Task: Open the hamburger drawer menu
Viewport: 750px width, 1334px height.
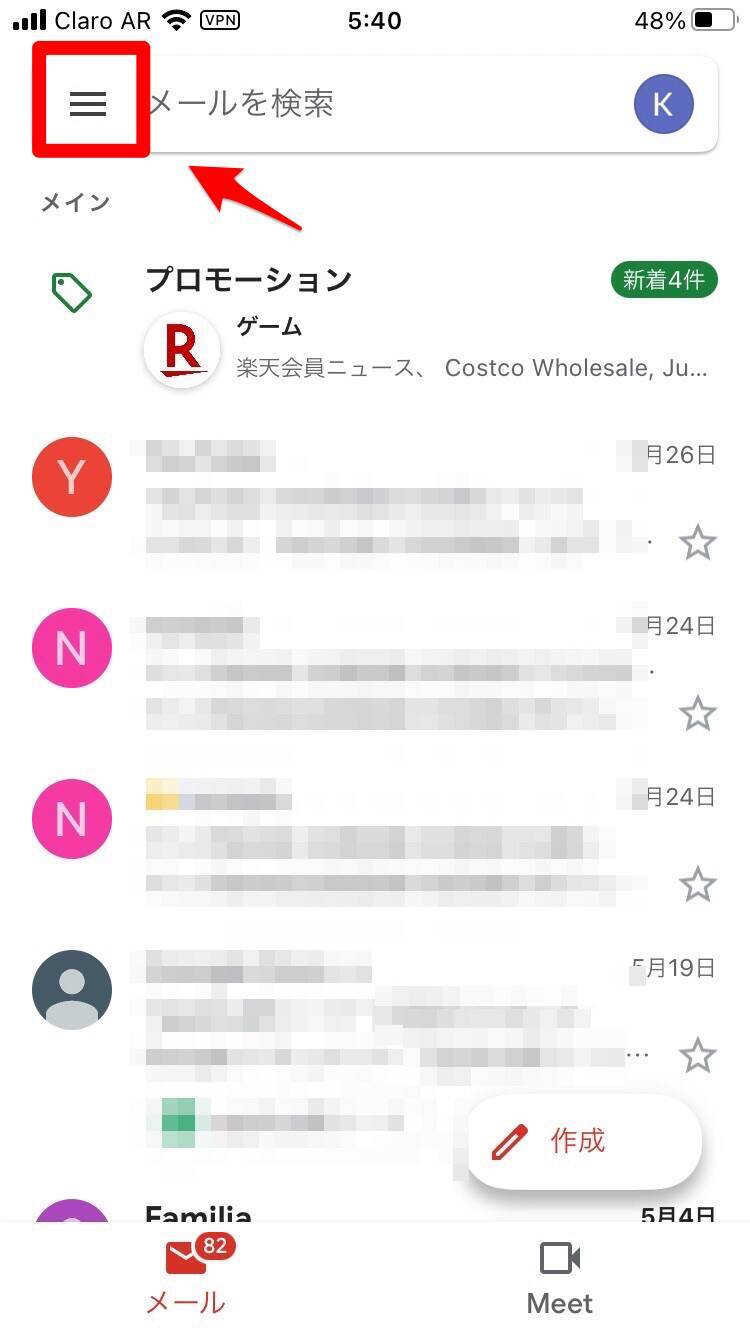Action: (x=88, y=103)
